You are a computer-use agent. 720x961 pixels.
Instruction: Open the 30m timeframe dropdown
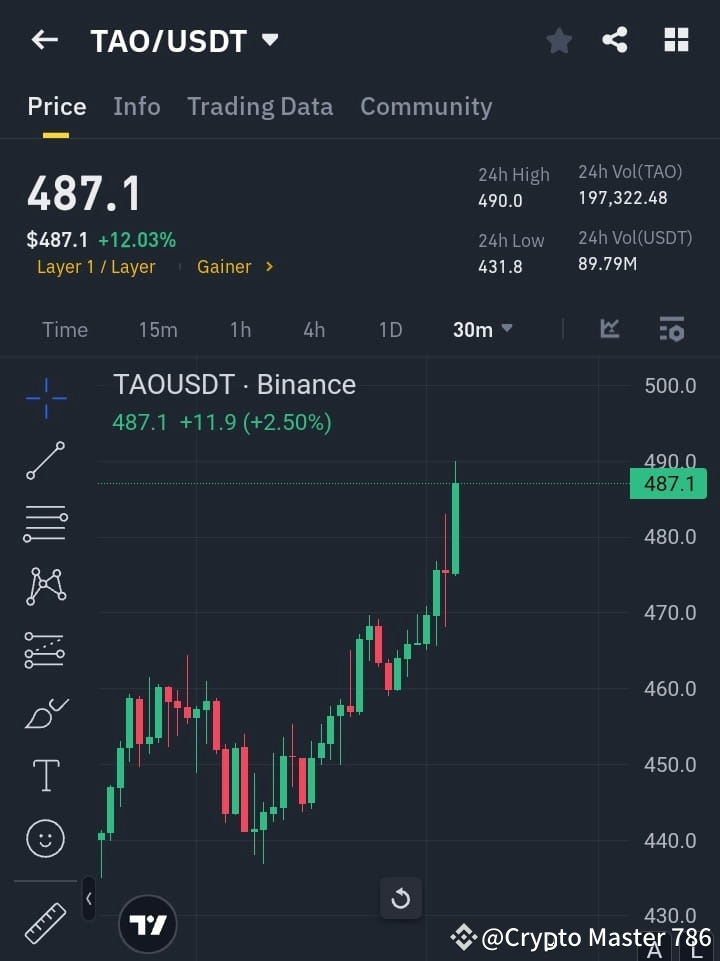coord(482,329)
